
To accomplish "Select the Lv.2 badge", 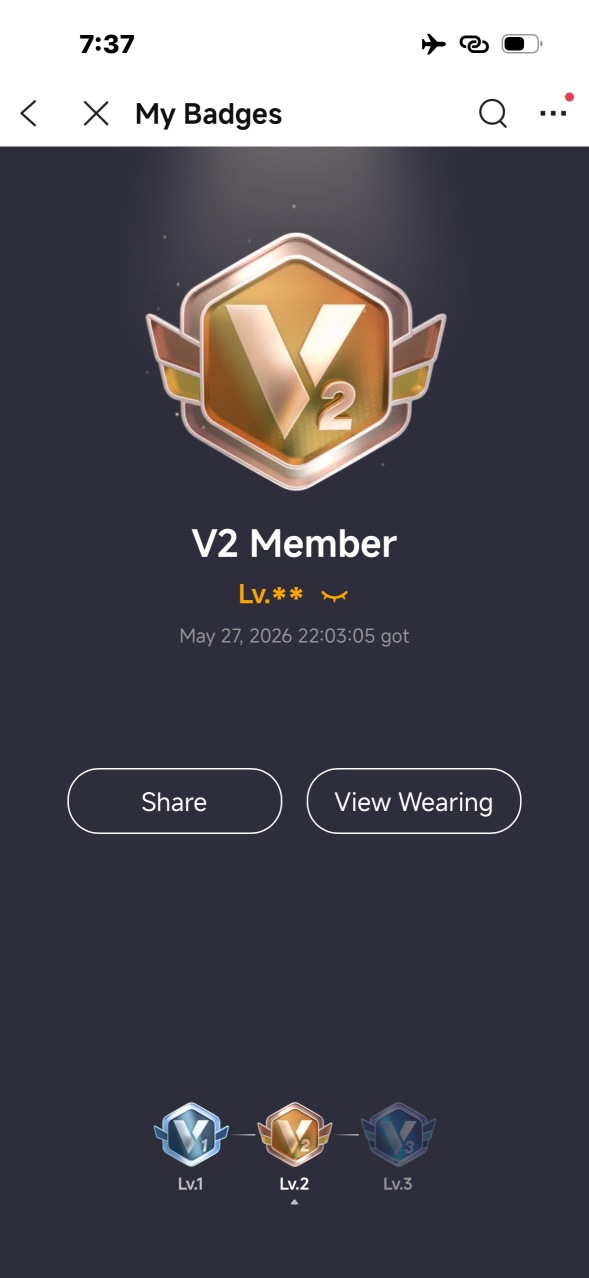I will coord(294,1146).
